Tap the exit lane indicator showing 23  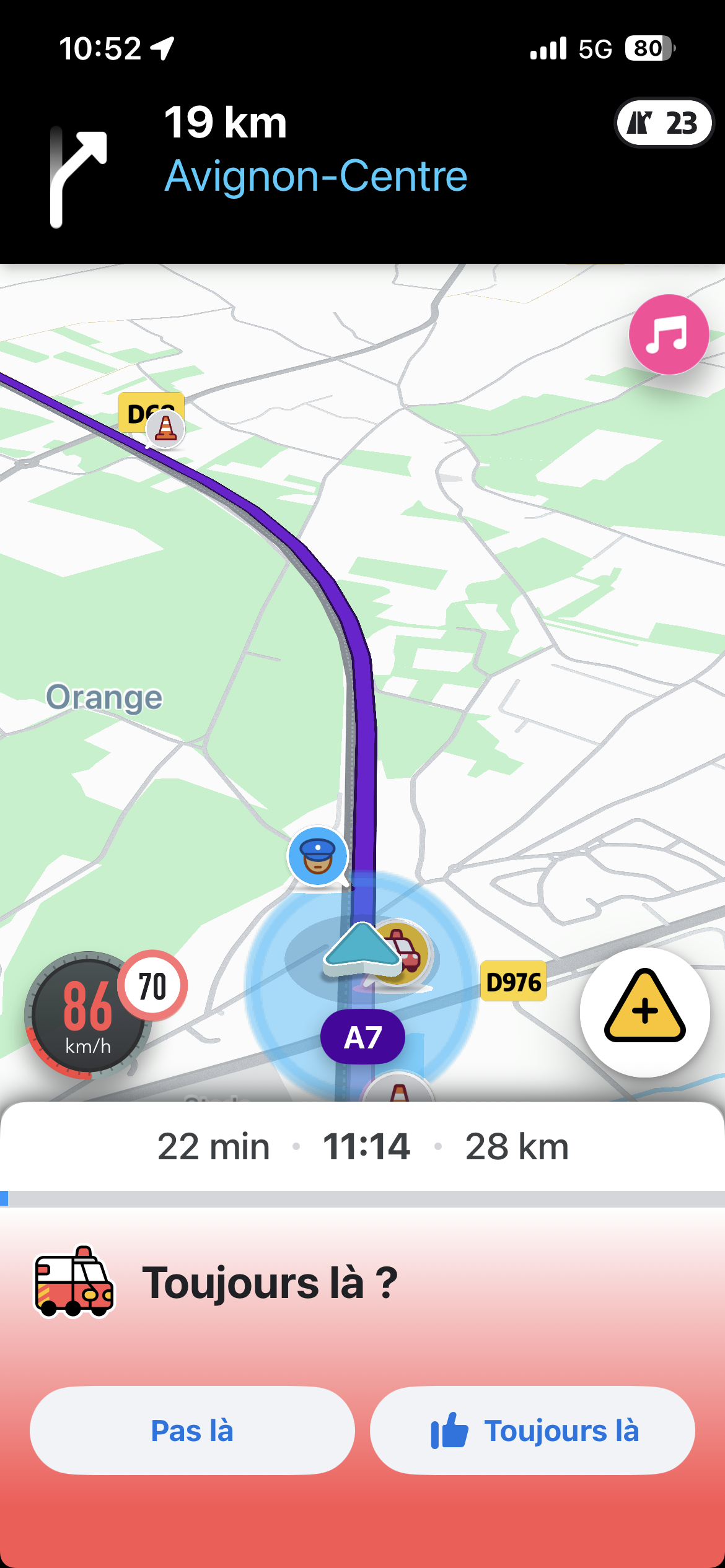[x=665, y=124]
